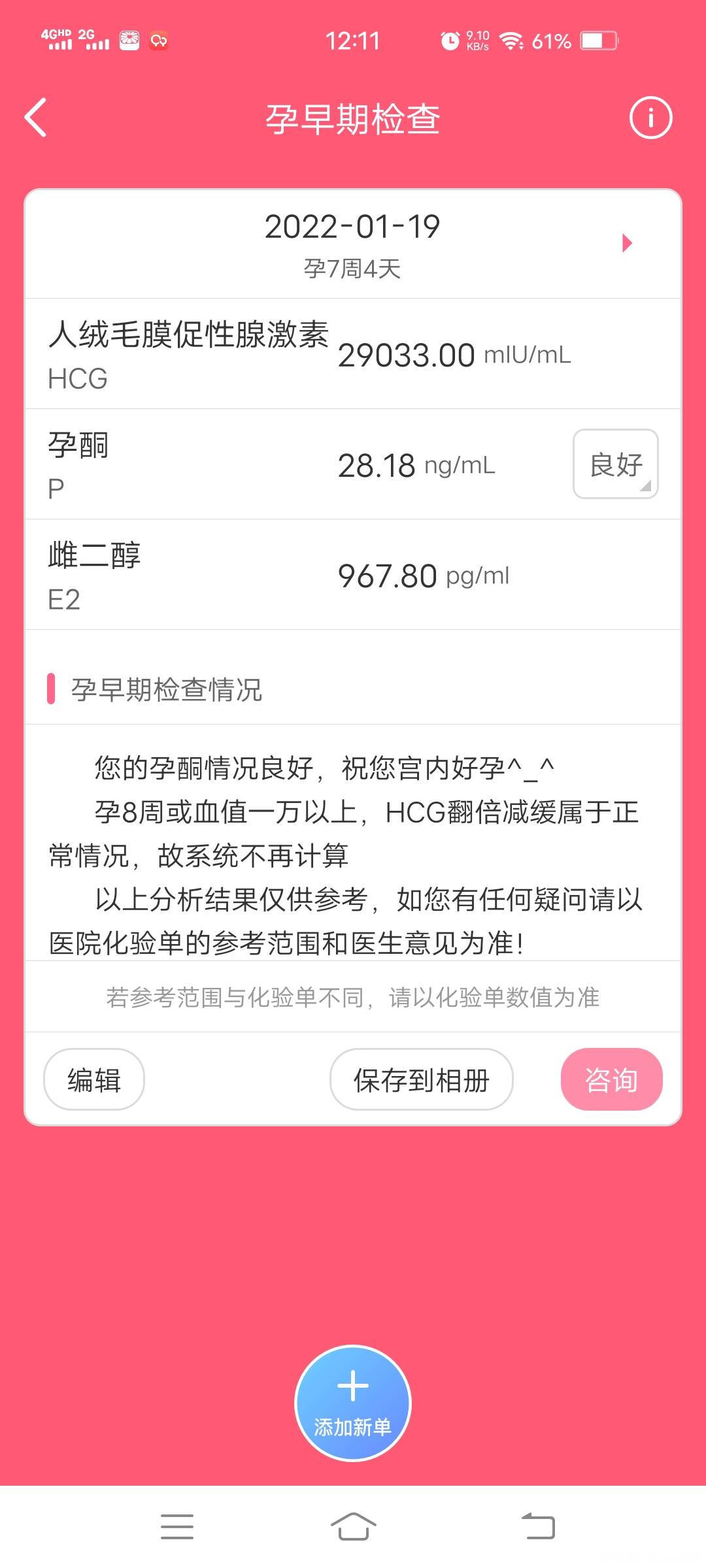Expand details of the HCG result row
706x1568 pixels.
click(353, 353)
